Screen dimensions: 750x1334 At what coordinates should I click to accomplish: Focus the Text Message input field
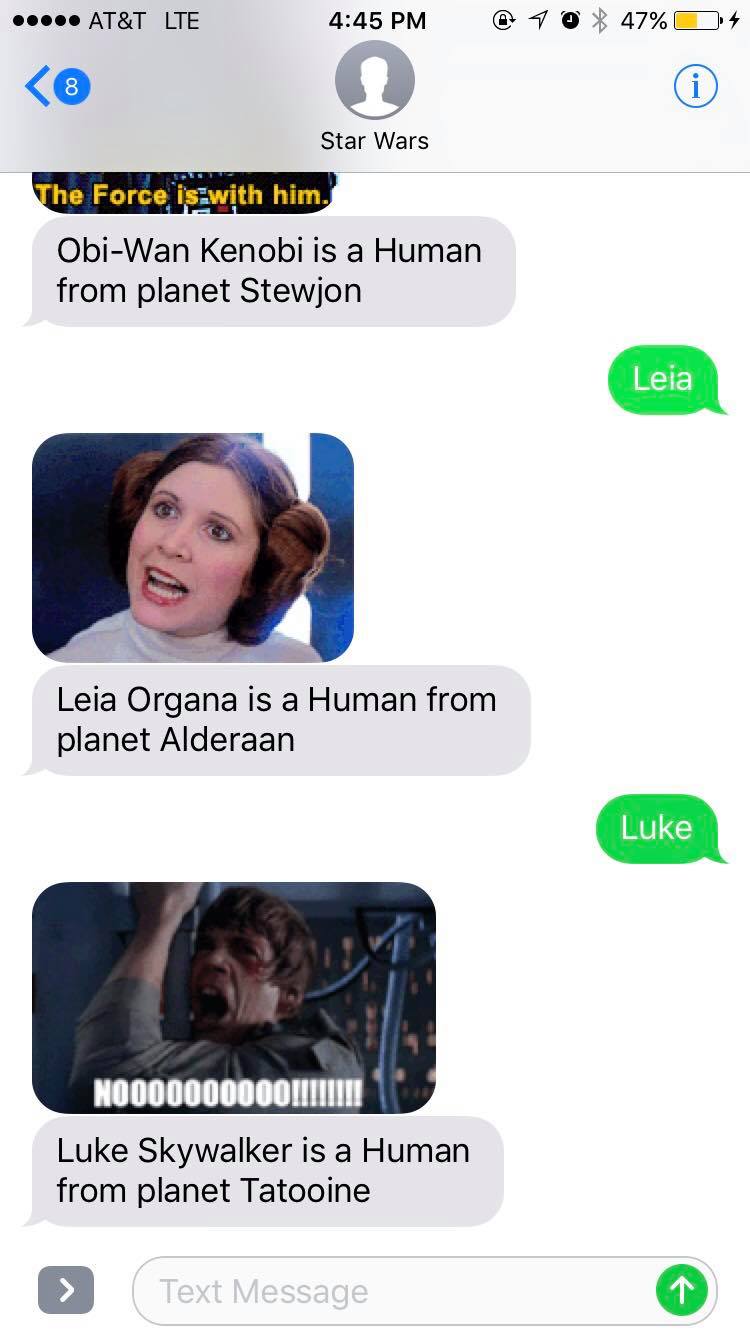click(x=390, y=1291)
